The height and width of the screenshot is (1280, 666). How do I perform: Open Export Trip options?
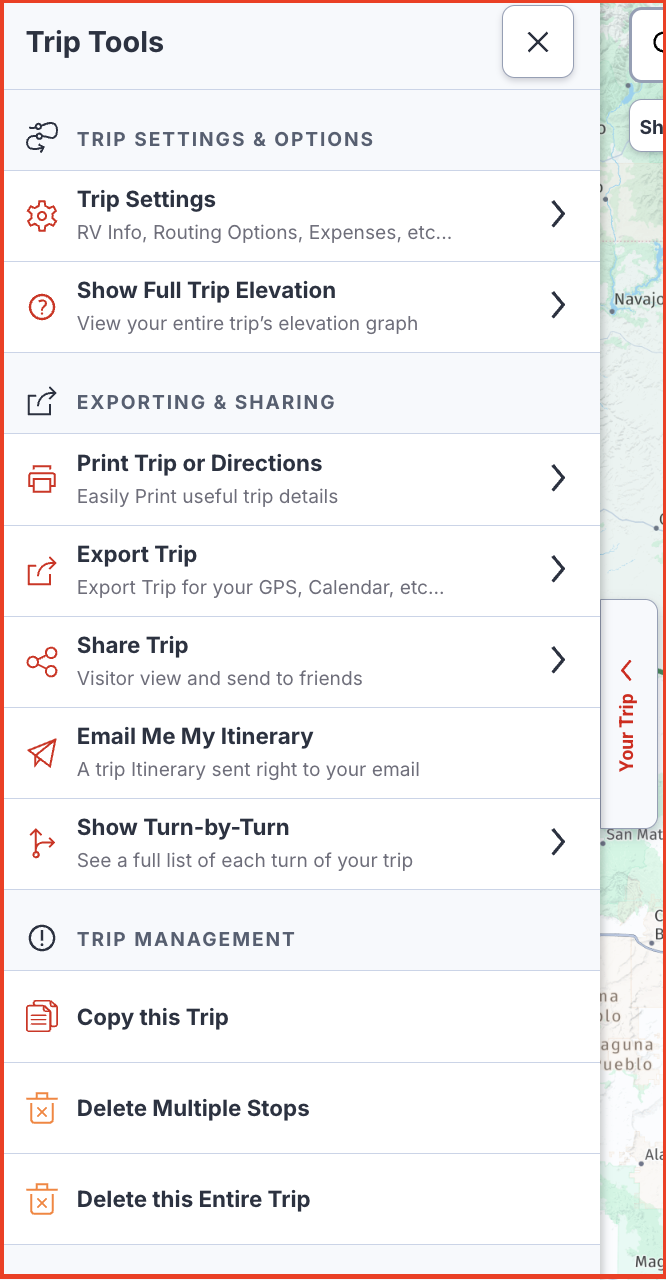302,571
